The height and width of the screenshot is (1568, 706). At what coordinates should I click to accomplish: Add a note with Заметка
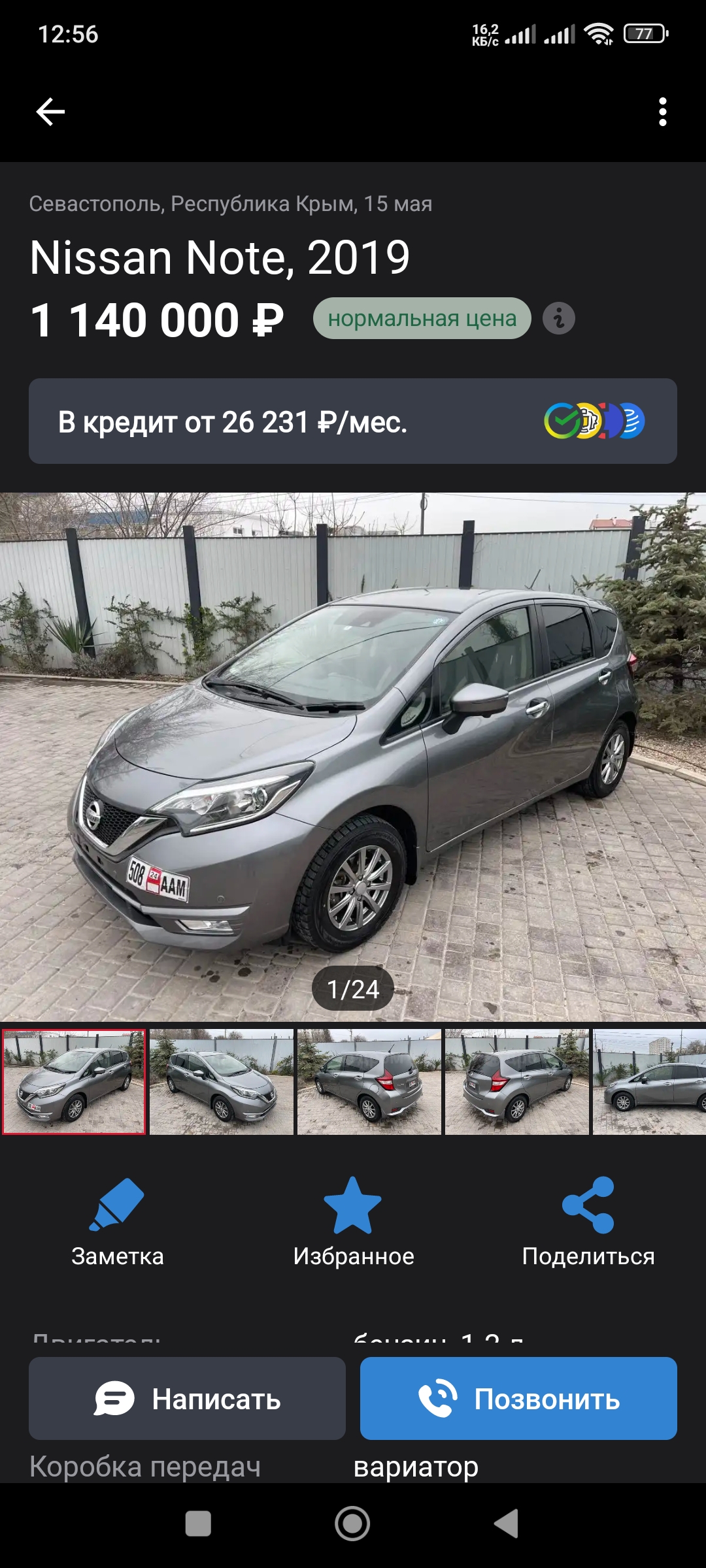point(118,1222)
